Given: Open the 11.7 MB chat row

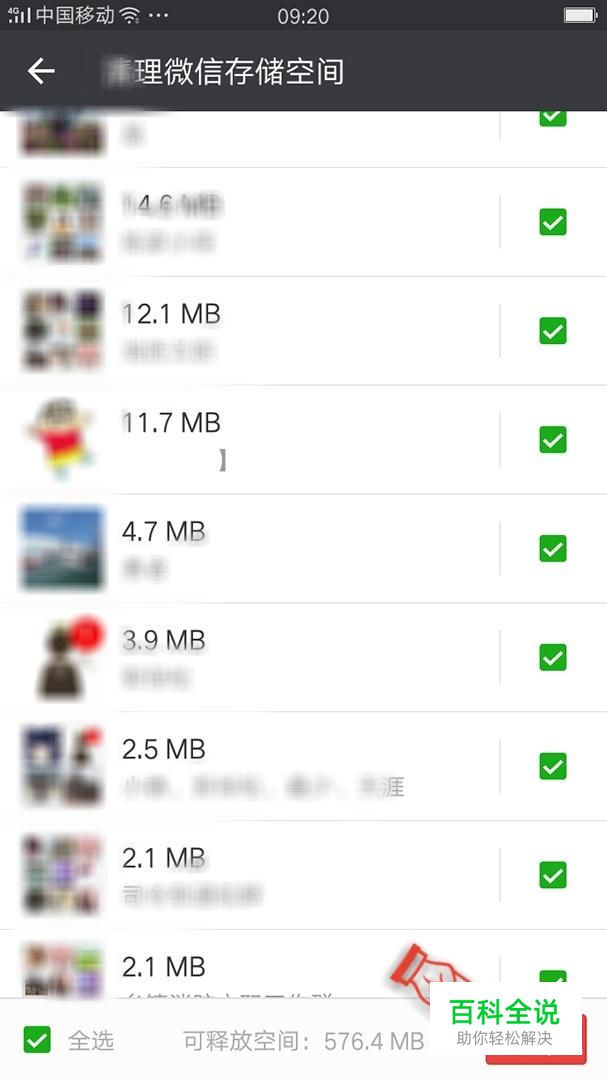Looking at the screenshot, I should click(x=249, y=440).
